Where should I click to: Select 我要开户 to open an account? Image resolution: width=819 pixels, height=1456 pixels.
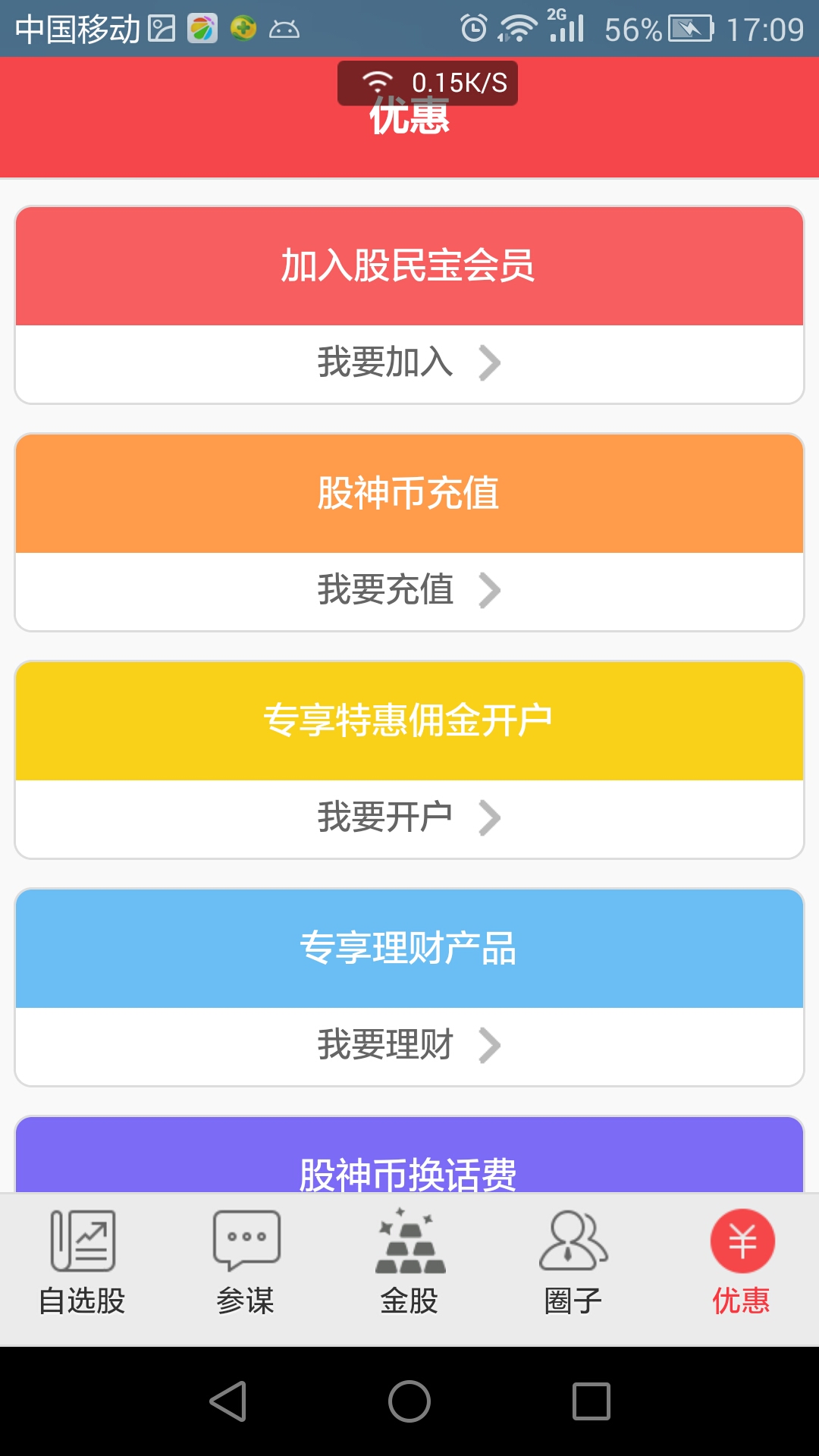[409, 817]
